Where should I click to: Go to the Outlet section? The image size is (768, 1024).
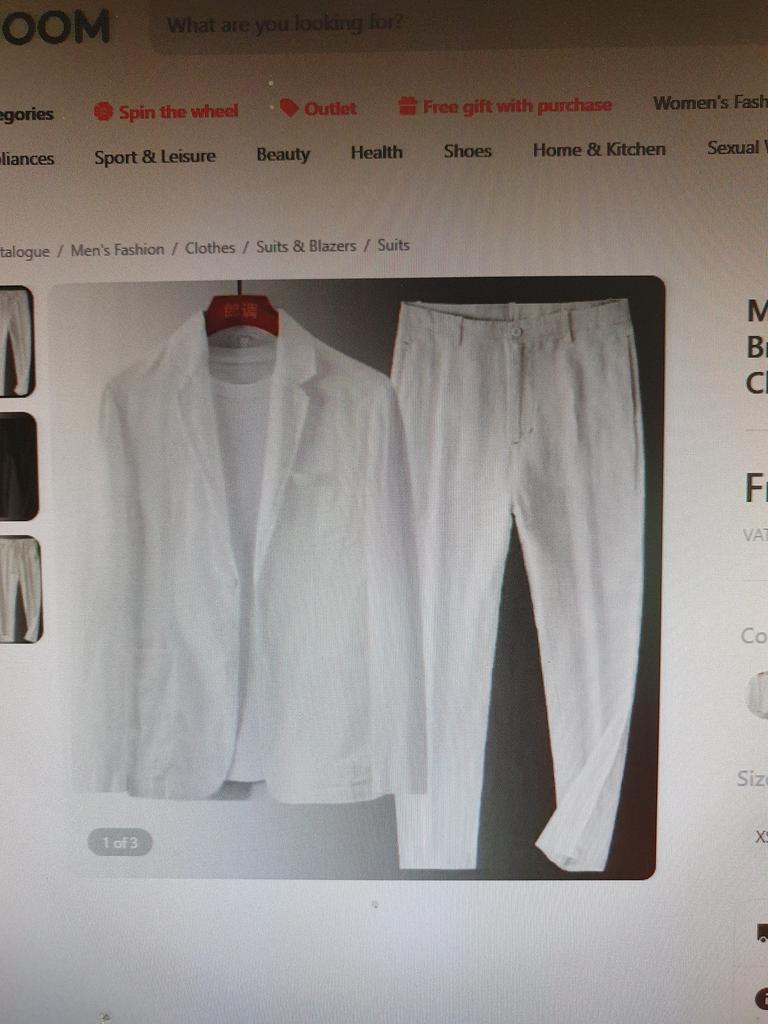[x=319, y=108]
